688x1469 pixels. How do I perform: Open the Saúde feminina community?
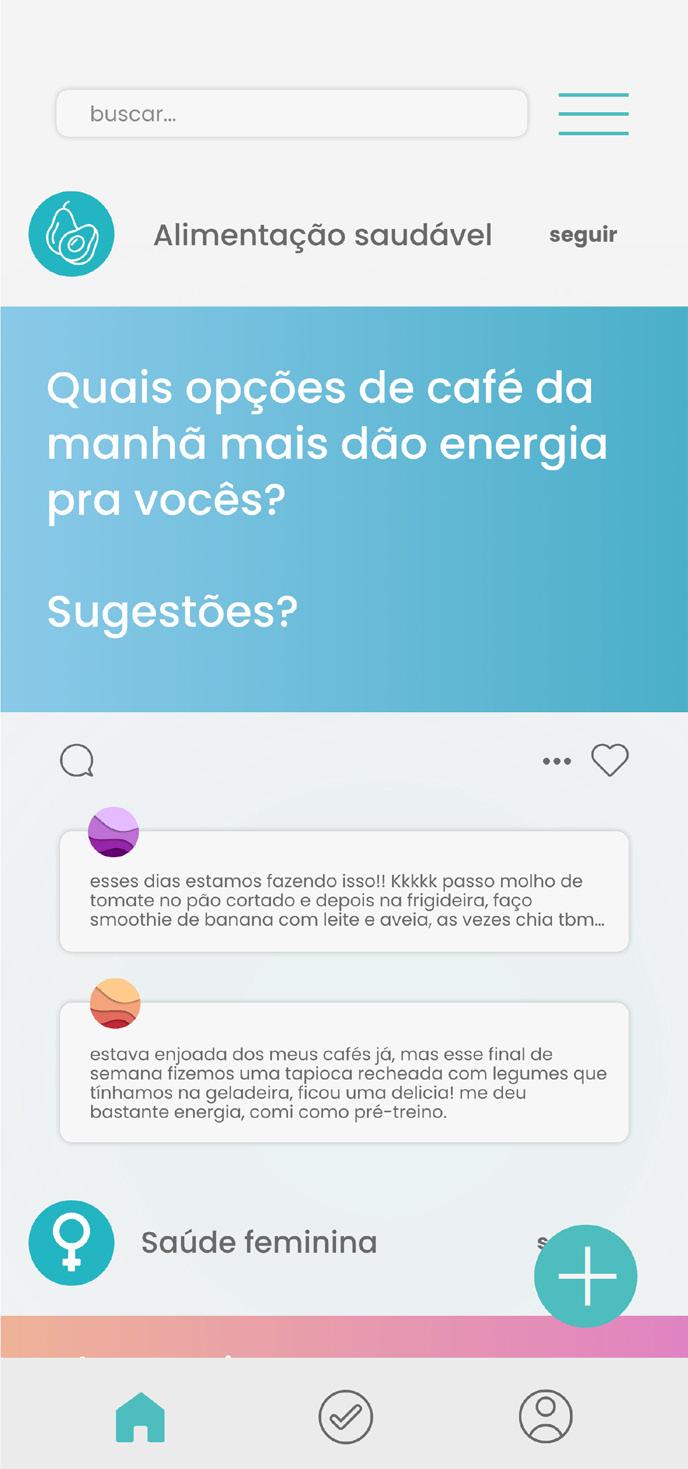tap(258, 1243)
